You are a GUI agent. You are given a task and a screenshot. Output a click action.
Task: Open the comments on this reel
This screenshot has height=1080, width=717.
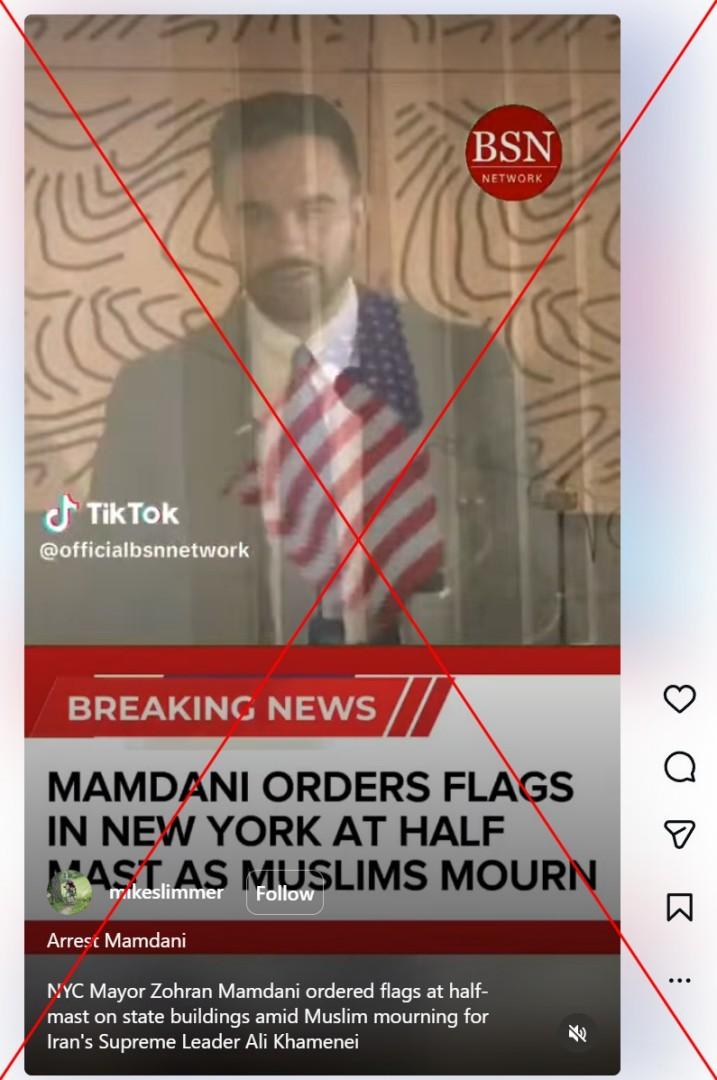pos(679,767)
